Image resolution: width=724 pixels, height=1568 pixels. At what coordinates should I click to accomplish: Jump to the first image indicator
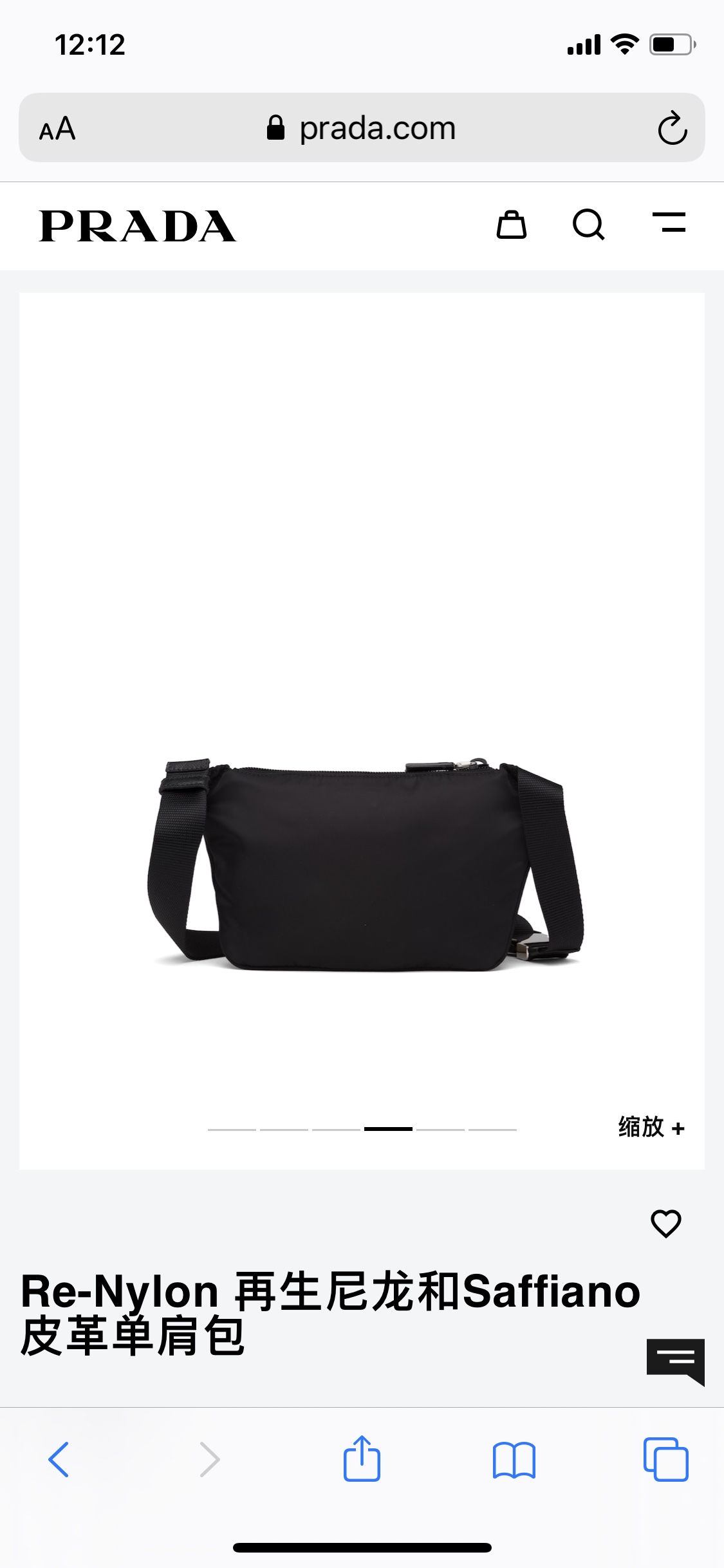(232, 1129)
